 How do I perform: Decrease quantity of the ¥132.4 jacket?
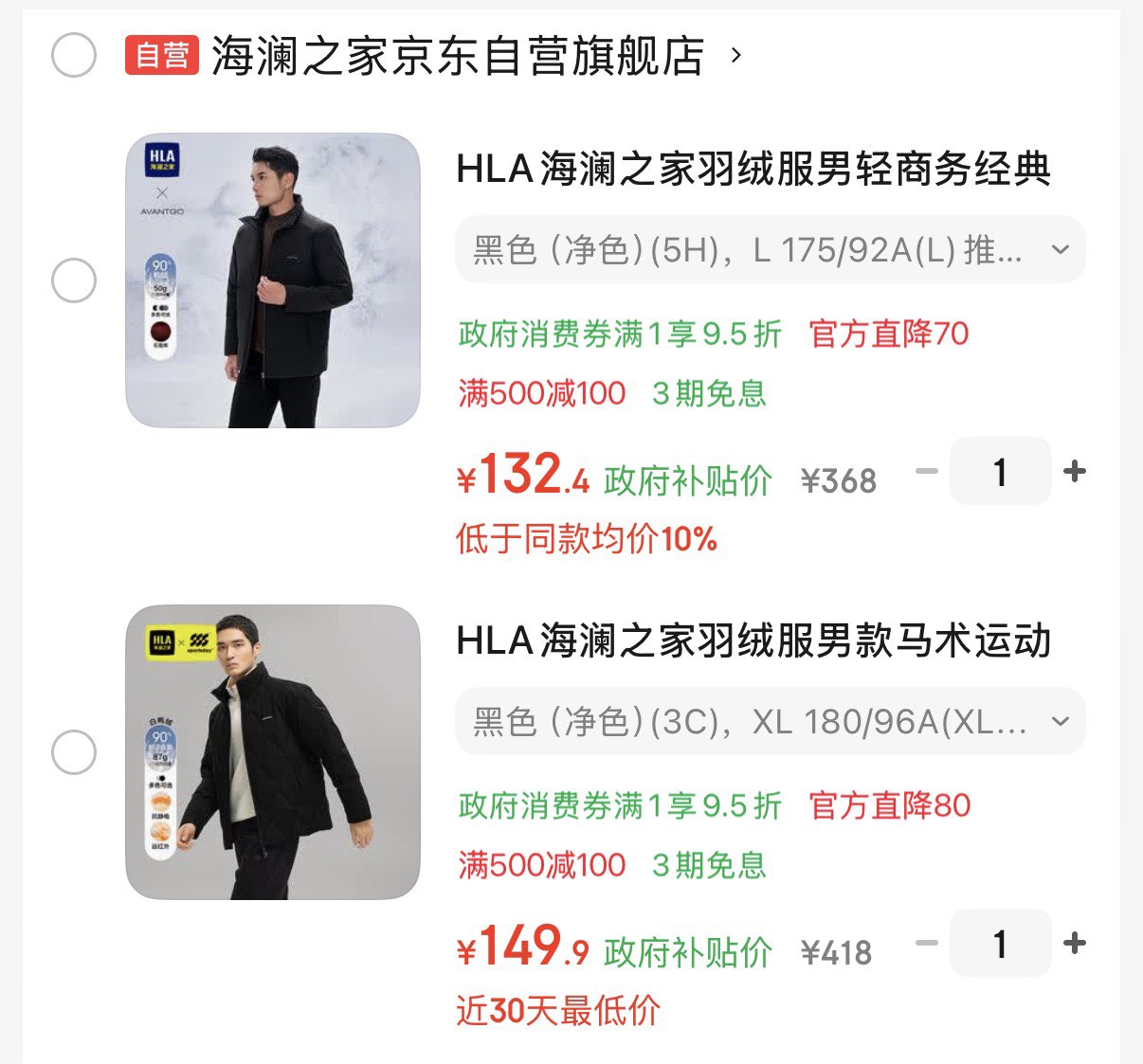tap(927, 471)
